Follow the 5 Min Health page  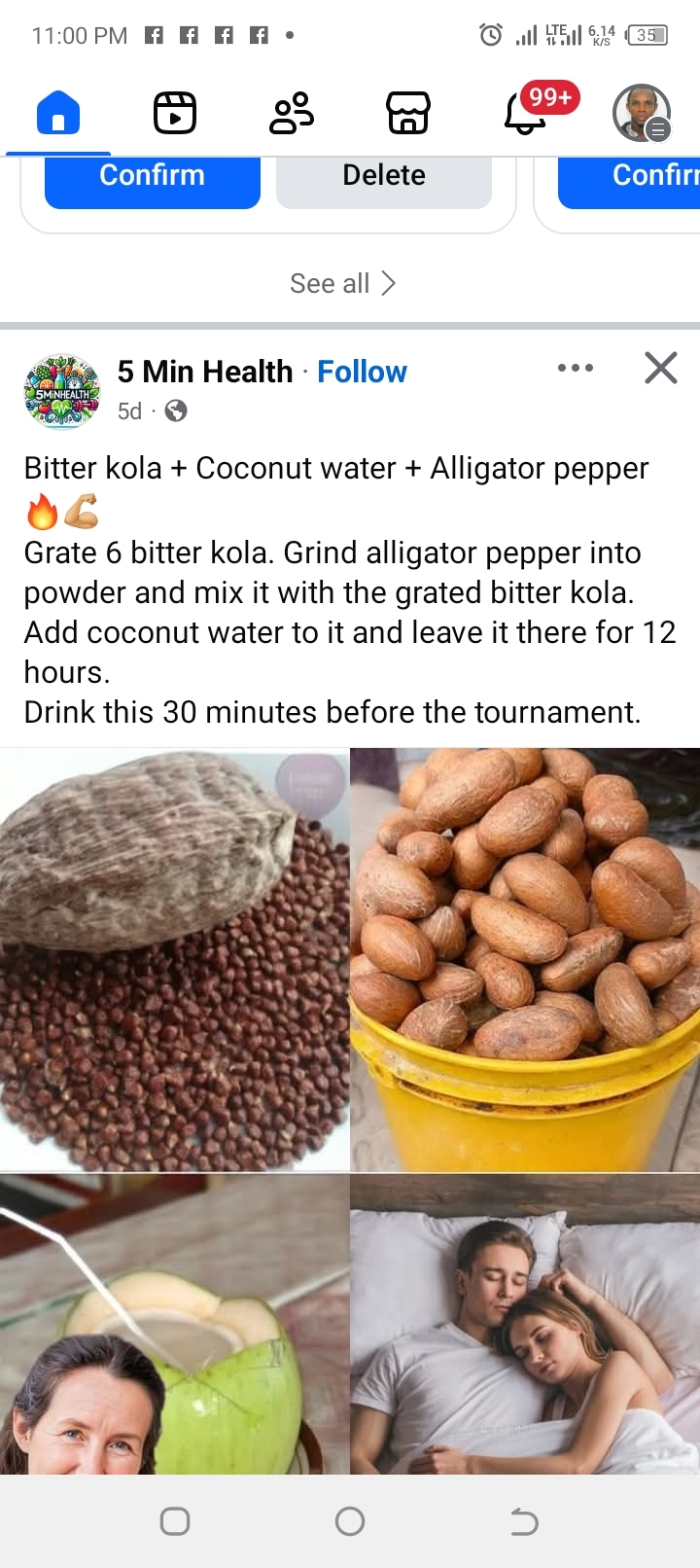tap(362, 372)
